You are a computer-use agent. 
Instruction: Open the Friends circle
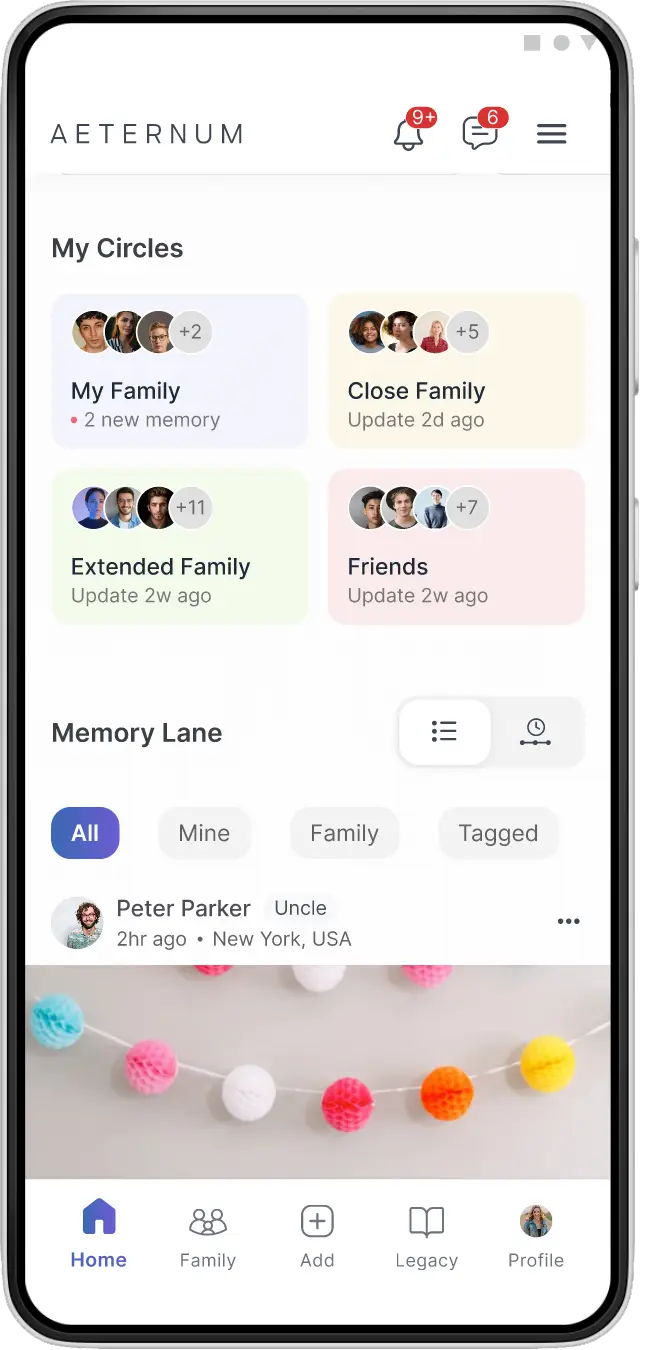(x=456, y=547)
